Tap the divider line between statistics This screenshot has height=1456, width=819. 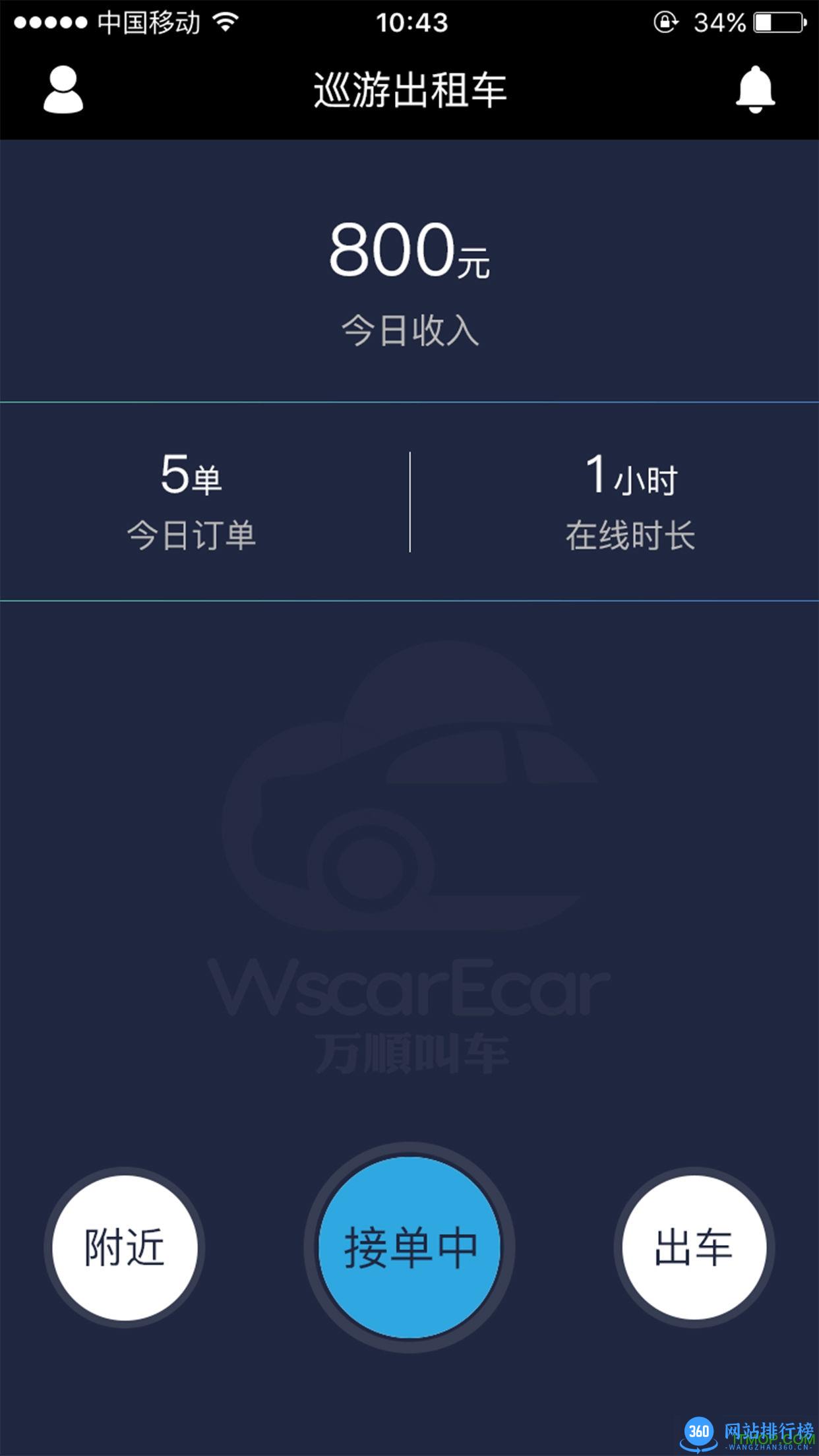coord(409,501)
